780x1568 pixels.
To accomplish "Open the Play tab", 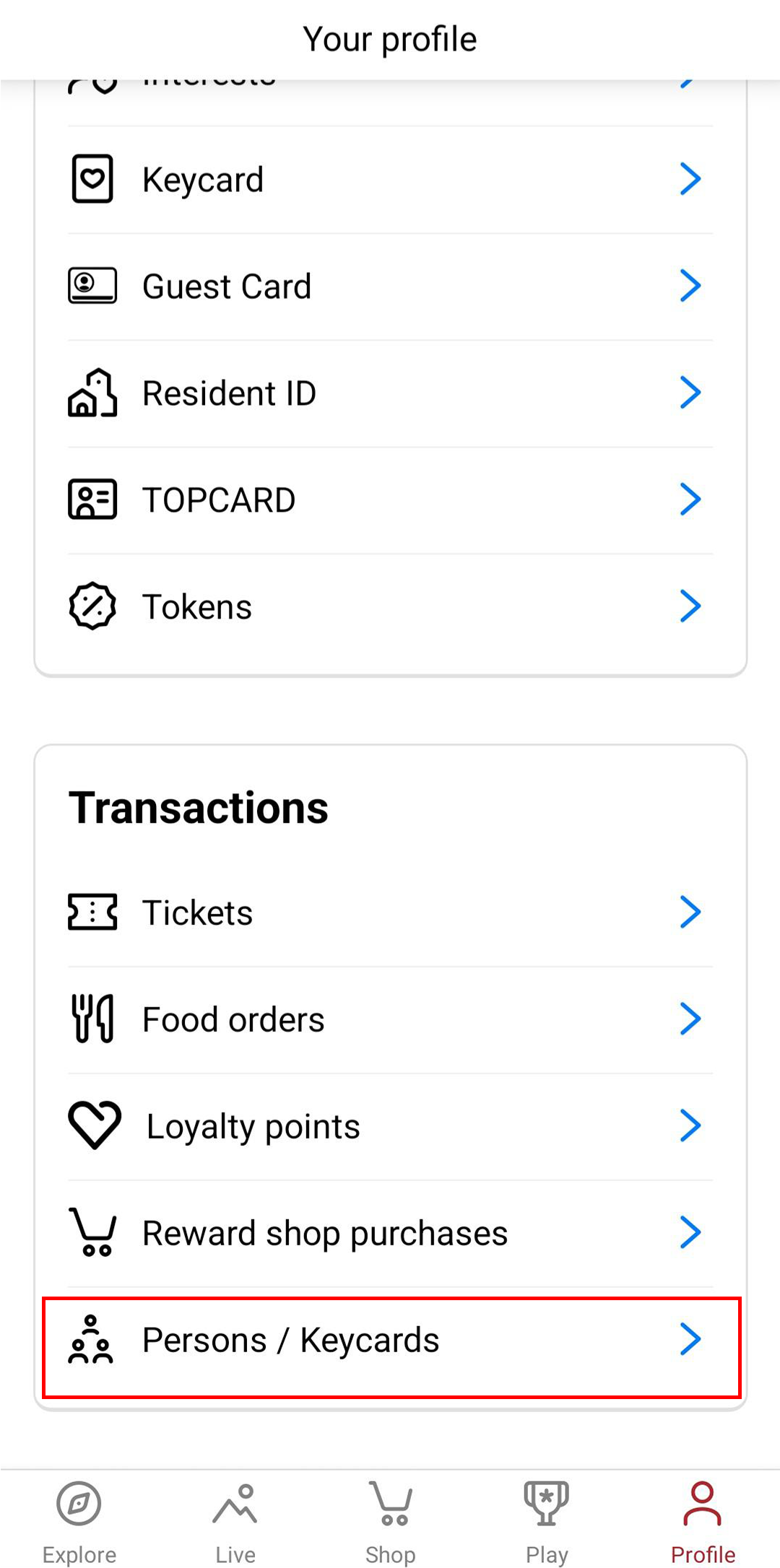I will [546, 1520].
